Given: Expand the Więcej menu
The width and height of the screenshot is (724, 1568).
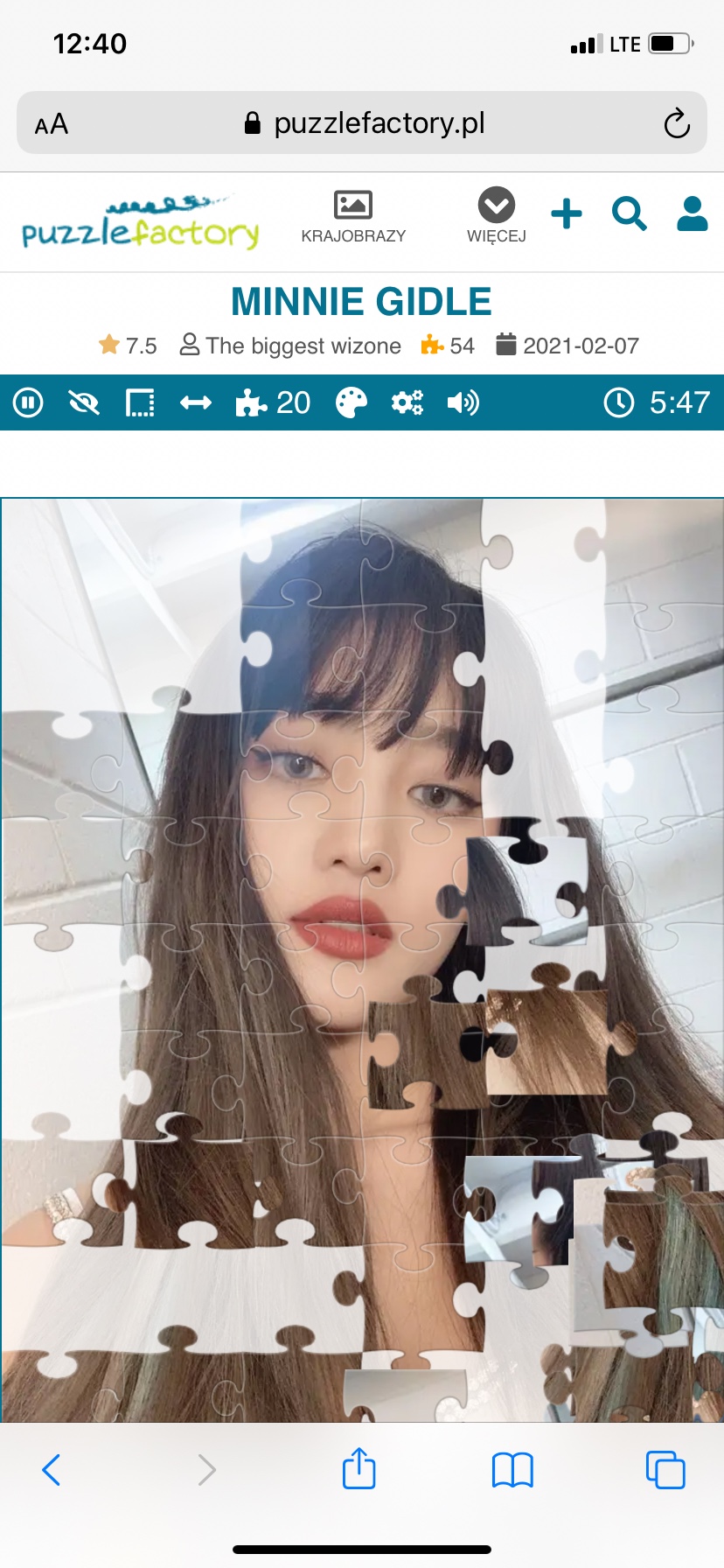Looking at the screenshot, I should point(496,215).
